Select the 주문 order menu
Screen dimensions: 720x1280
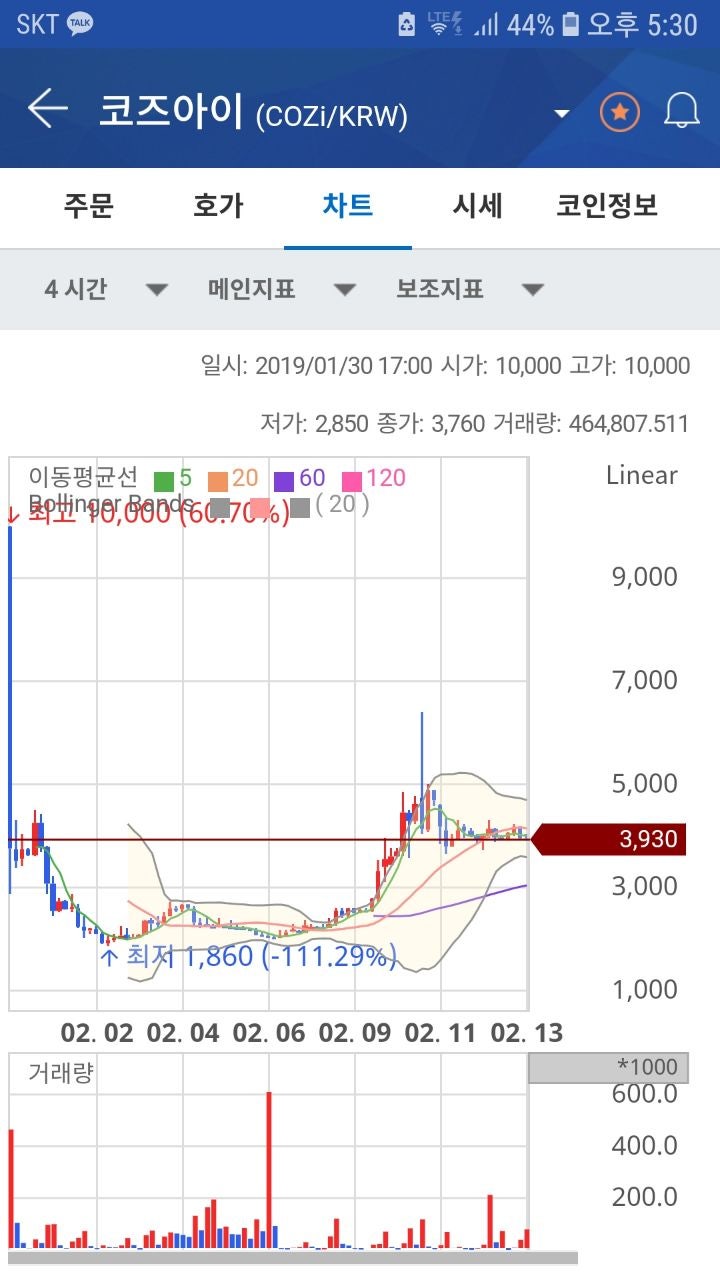86,206
